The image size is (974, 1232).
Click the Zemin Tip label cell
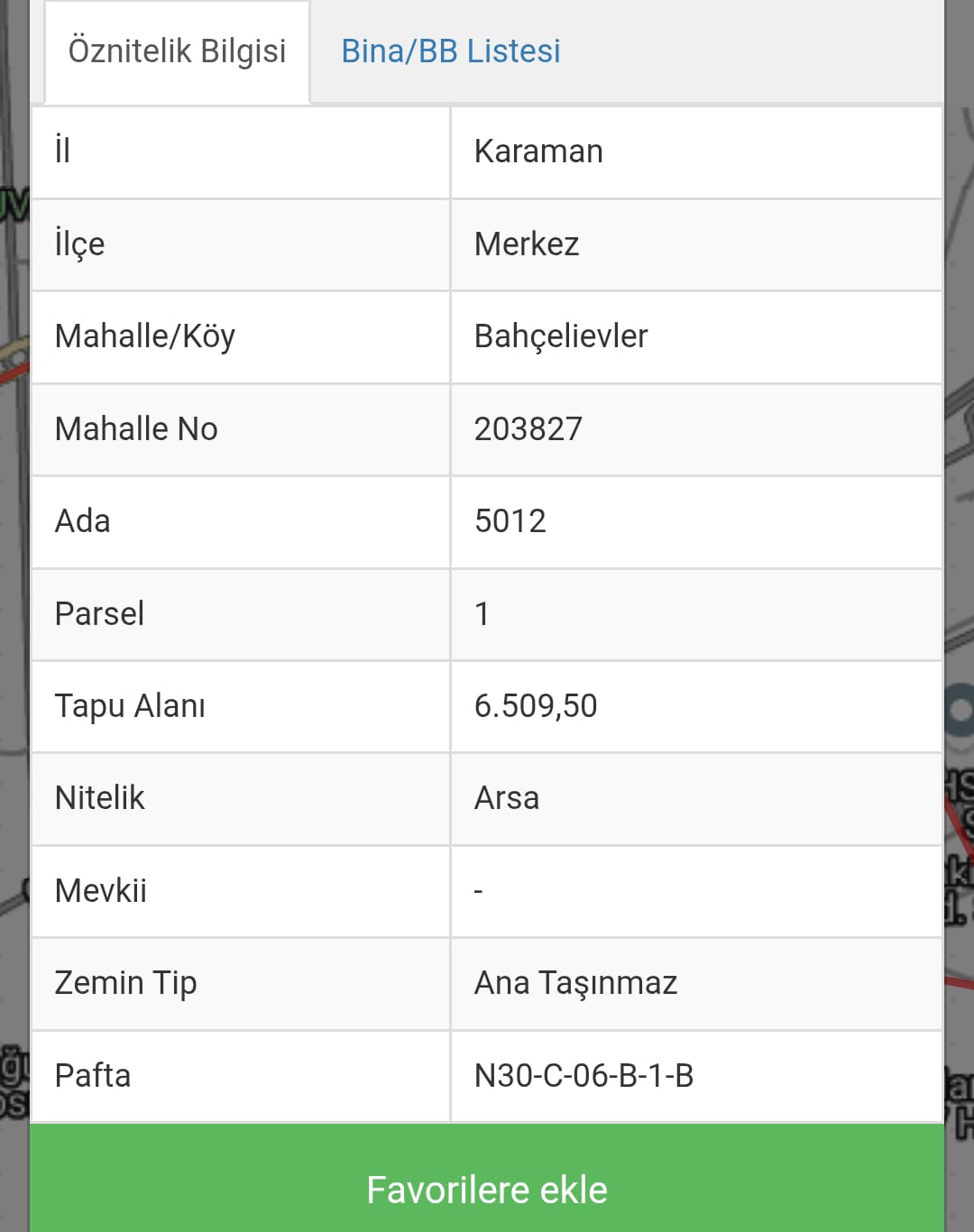[125, 983]
